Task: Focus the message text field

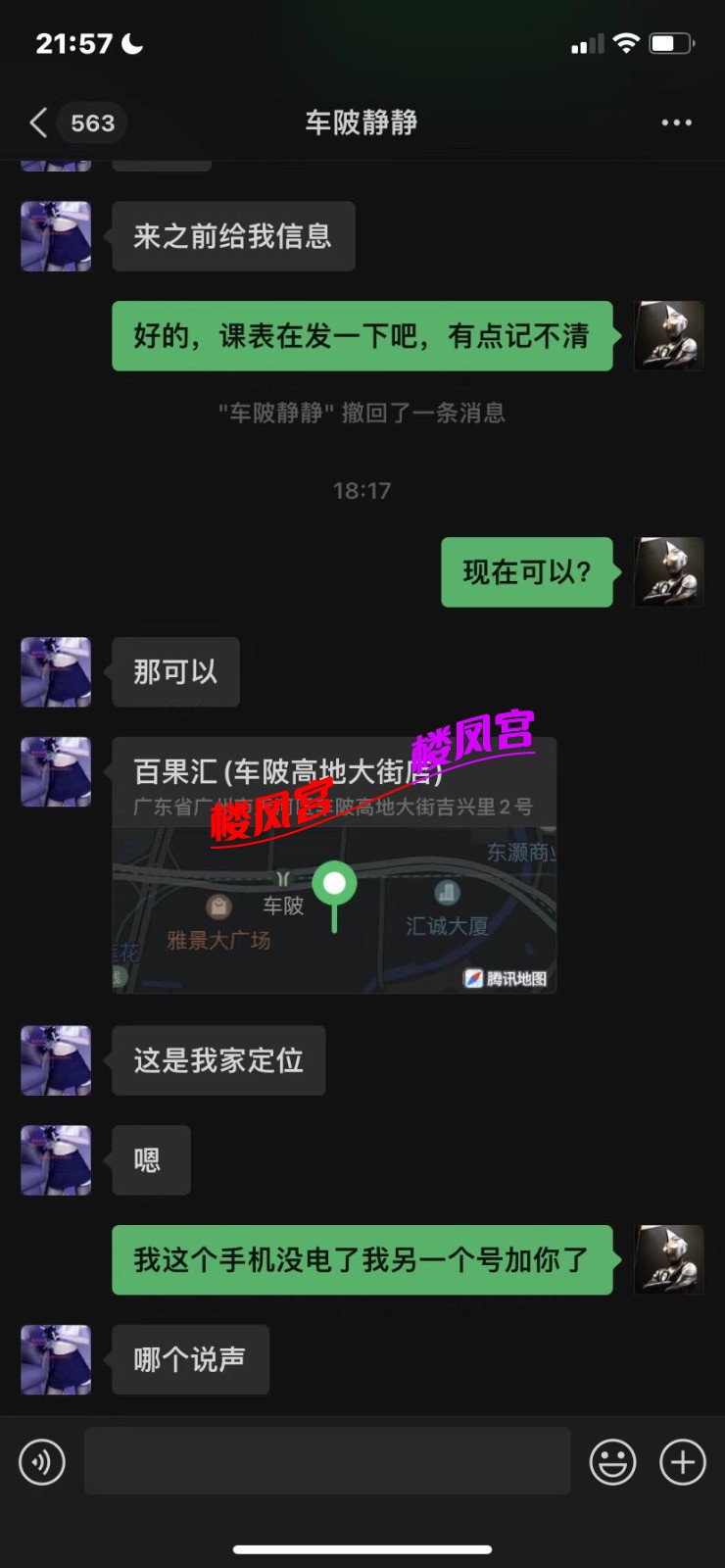Action: point(327,1461)
